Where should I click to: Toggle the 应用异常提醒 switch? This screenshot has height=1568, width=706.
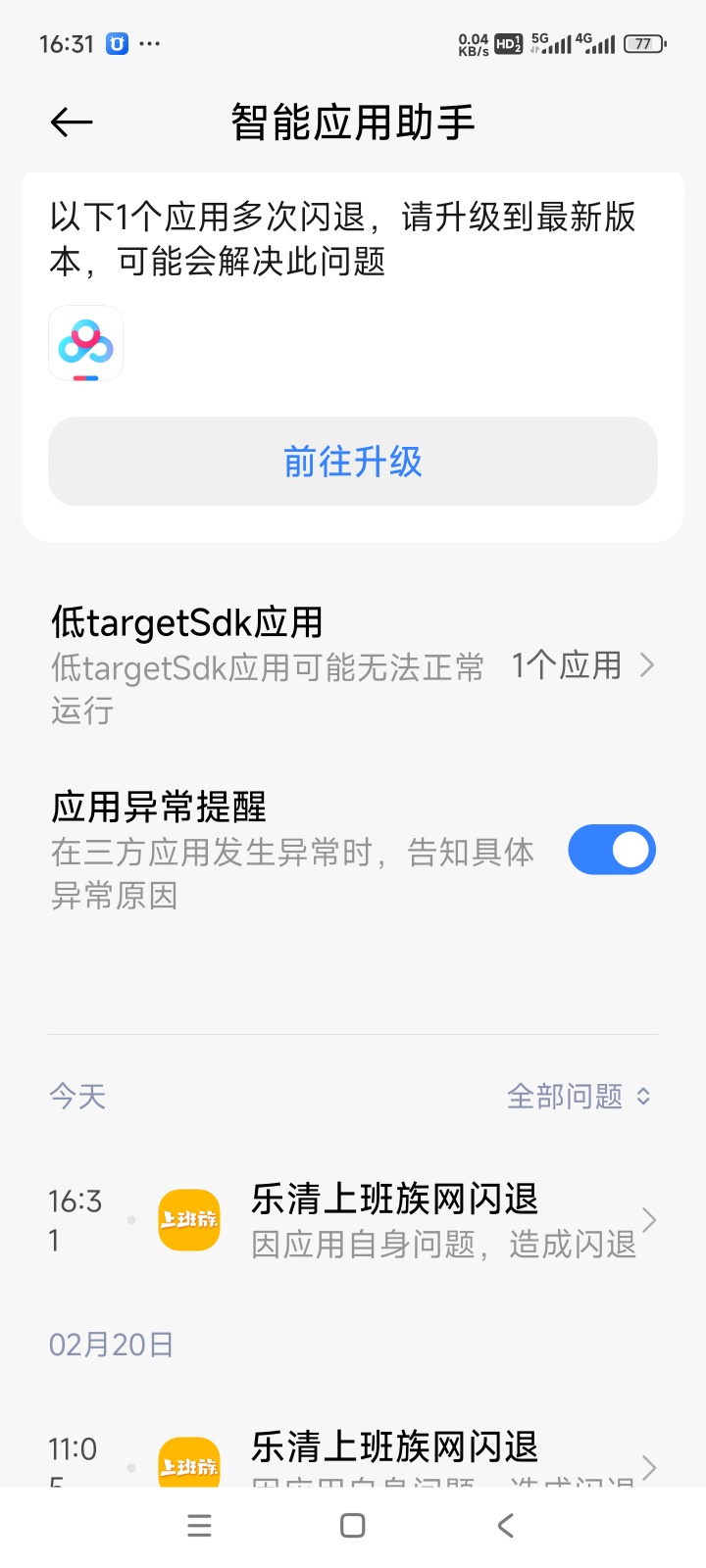click(x=612, y=850)
